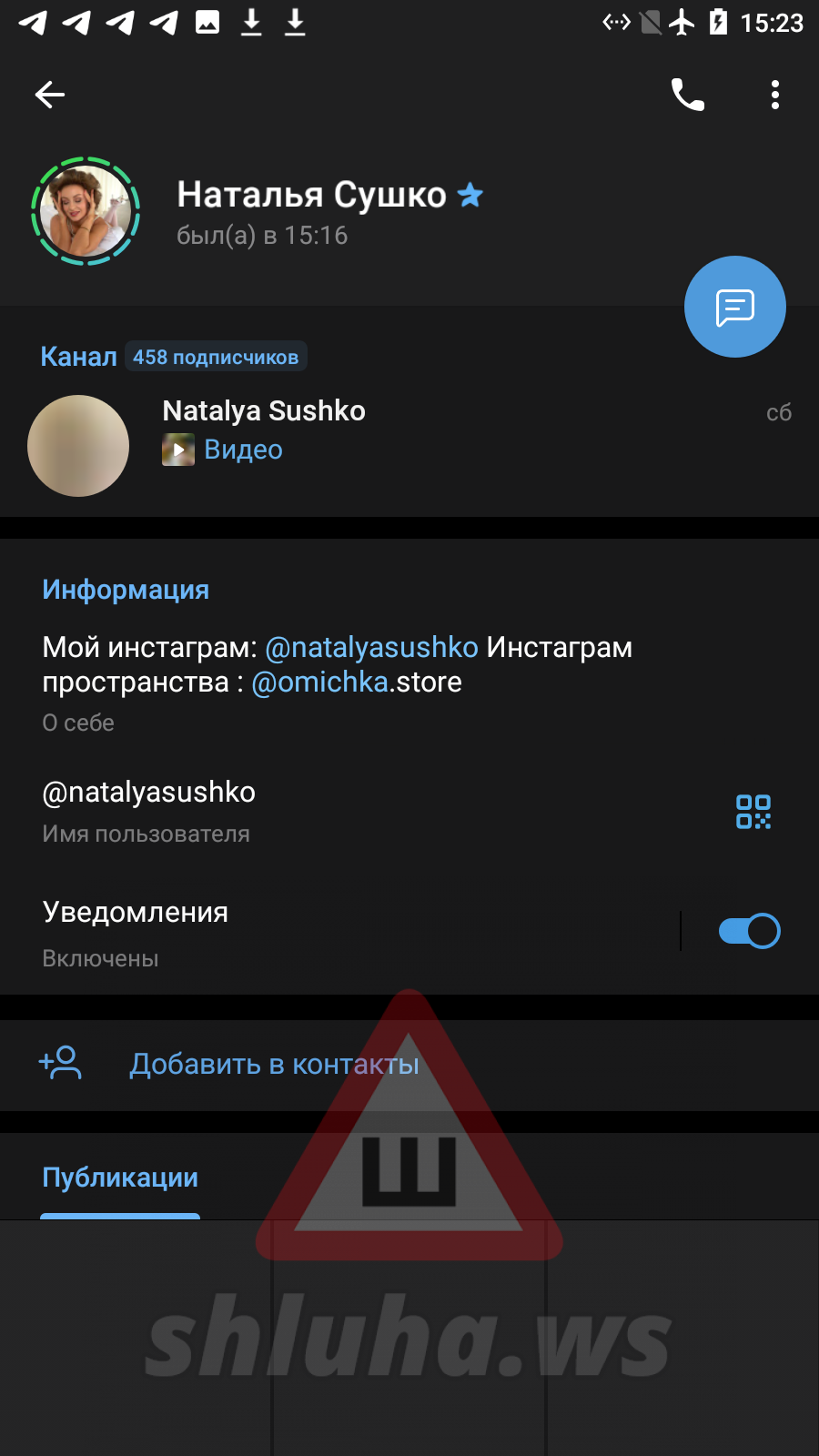Open Наталья Сушко's profile photo

pos(86,211)
